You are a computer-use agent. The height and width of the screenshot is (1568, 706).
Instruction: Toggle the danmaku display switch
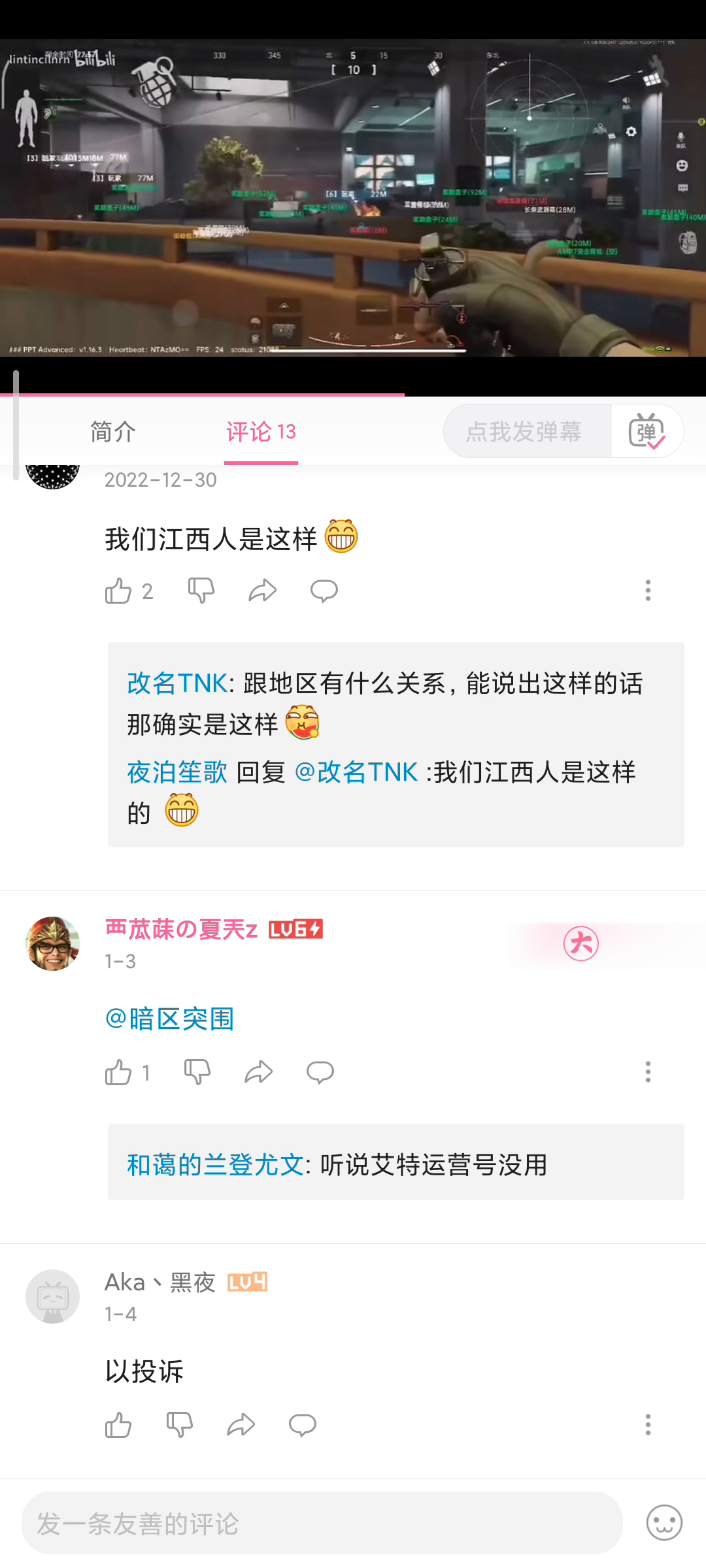(647, 432)
